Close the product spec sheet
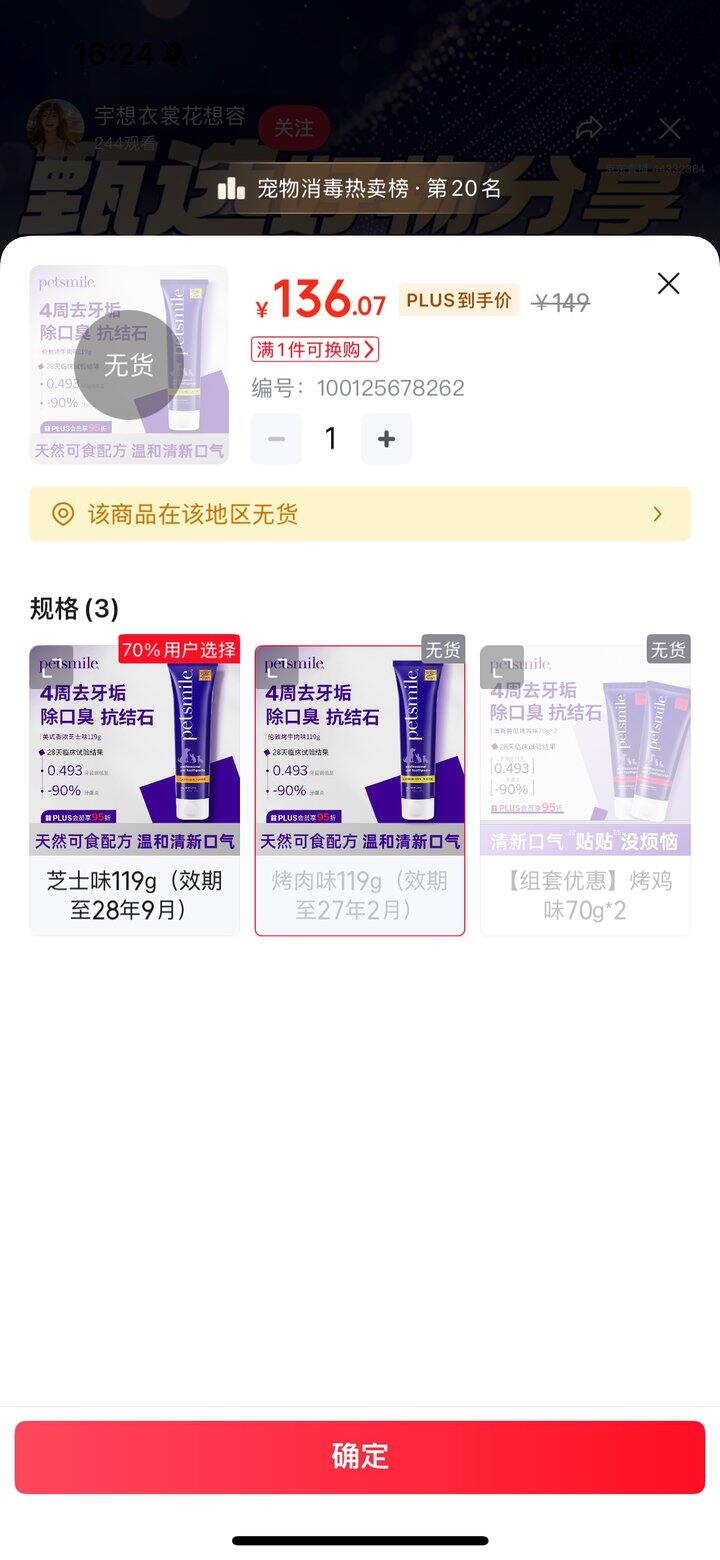The width and height of the screenshot is (720, 1560). [x=668, y=284]
